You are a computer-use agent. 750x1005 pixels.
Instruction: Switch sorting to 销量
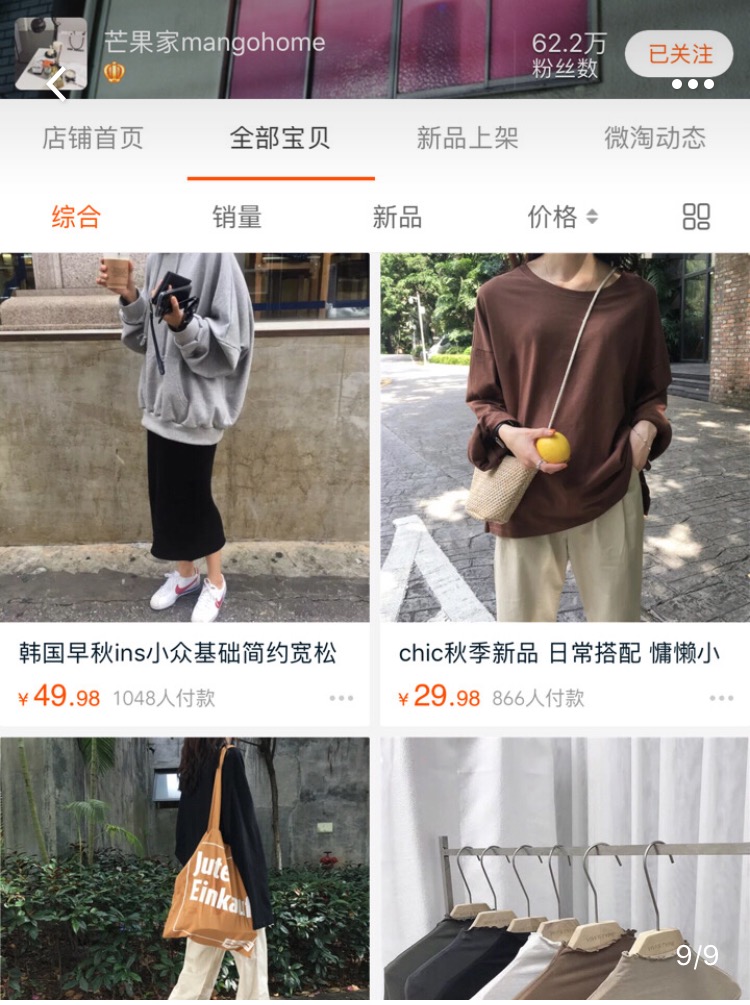(235, 216)
